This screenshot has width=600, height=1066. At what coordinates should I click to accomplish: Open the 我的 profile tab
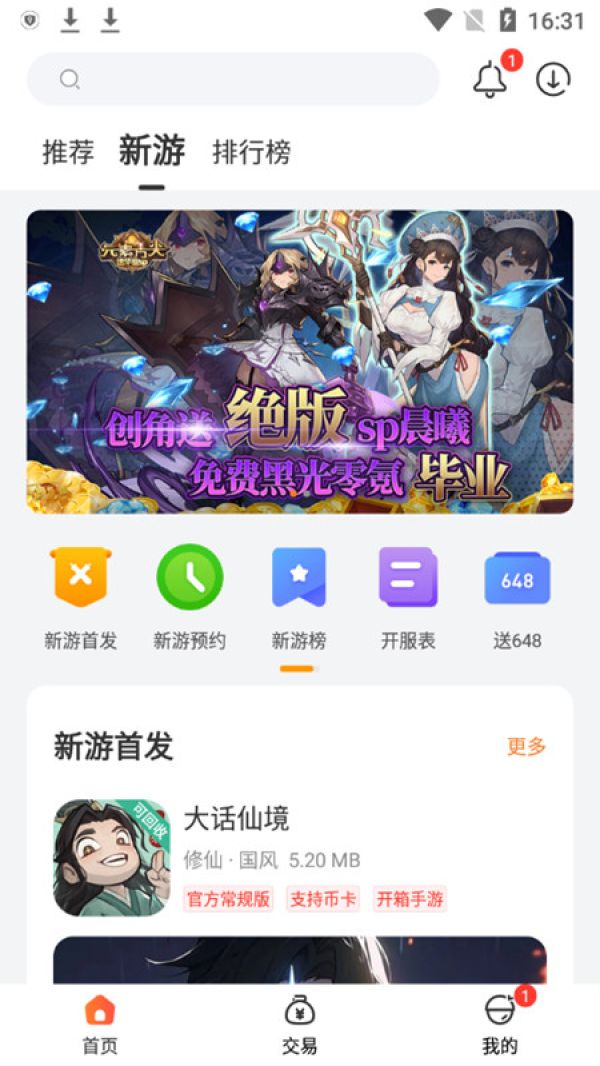[x=500, y=1024]
